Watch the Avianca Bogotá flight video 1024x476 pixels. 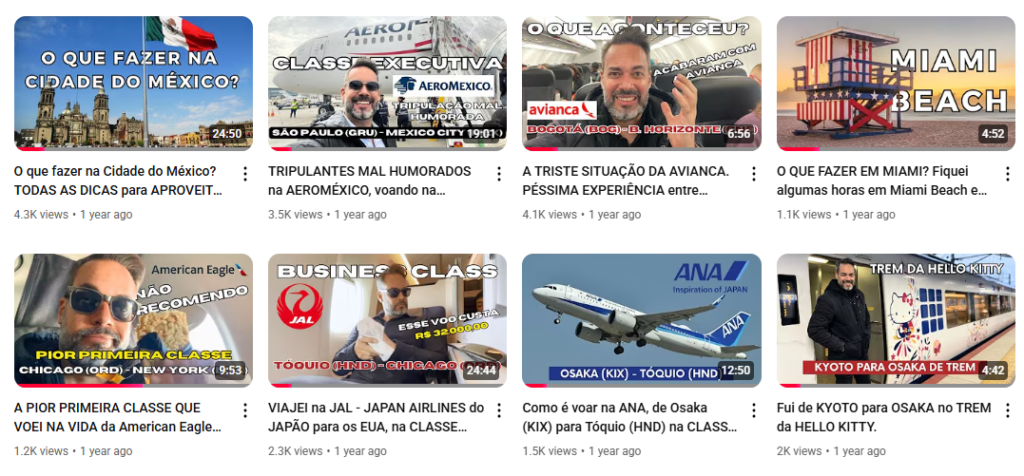tap(641, 83)
